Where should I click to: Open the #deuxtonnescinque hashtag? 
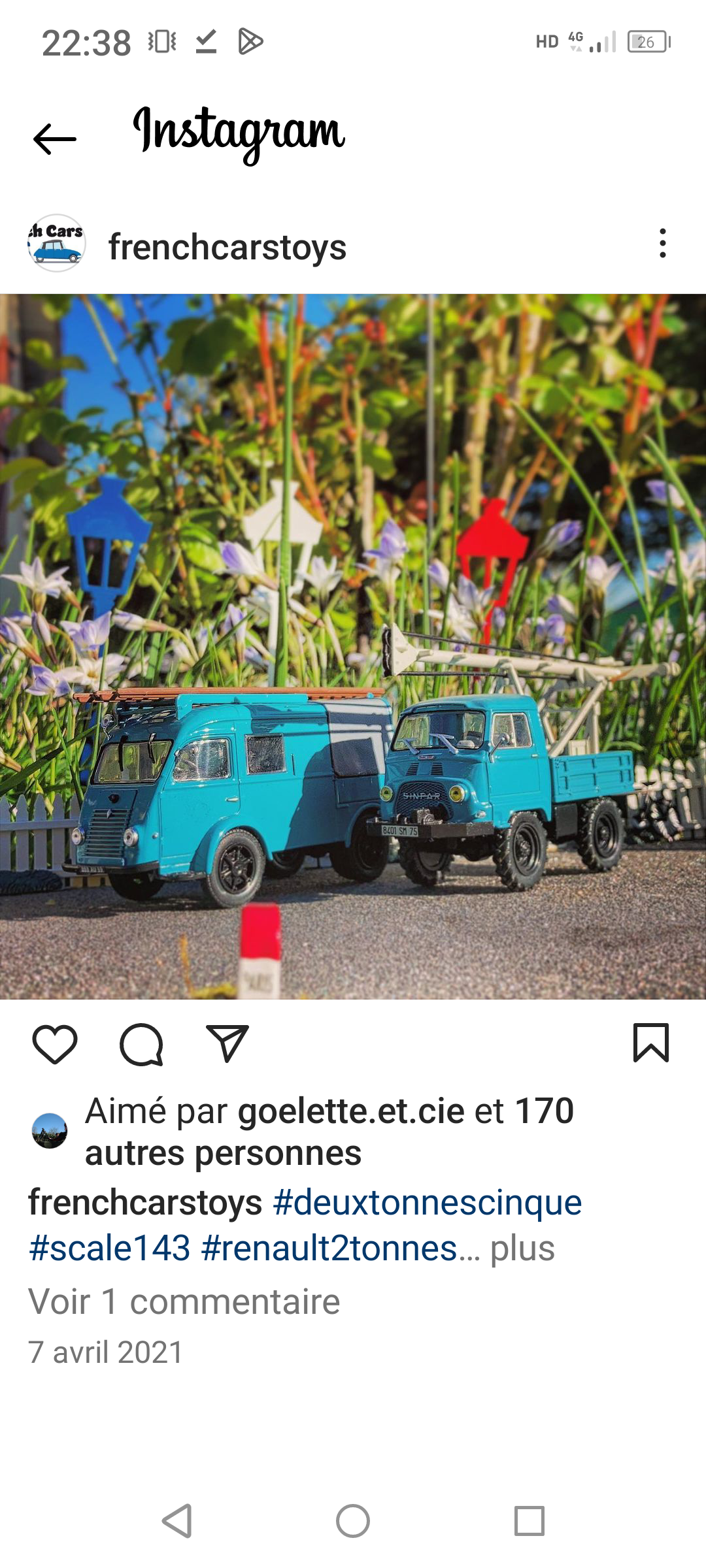point(428,1202)
